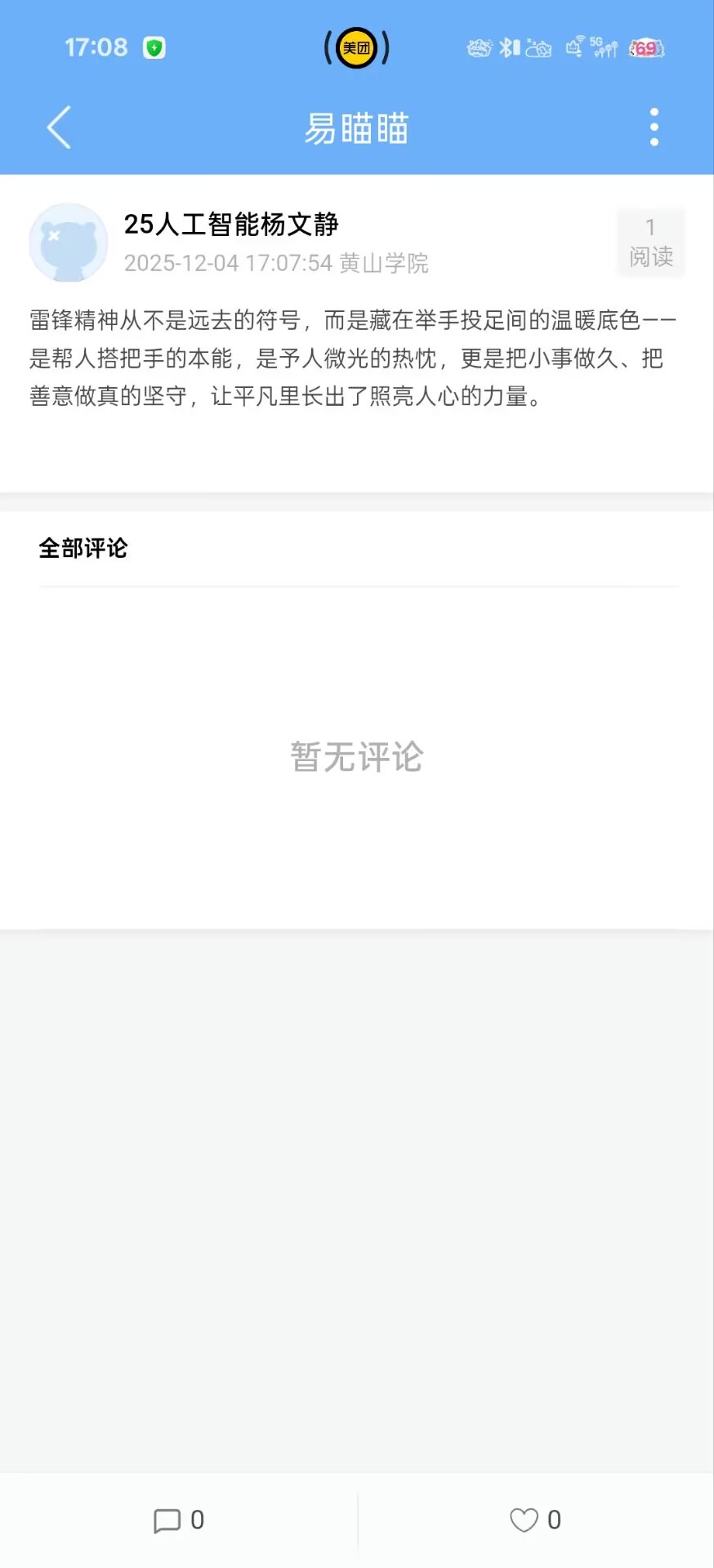The image size is (714, 1568).
Task: Open the three-dot overflow menu
Action: pyautogui.click(x=654, y=127)
